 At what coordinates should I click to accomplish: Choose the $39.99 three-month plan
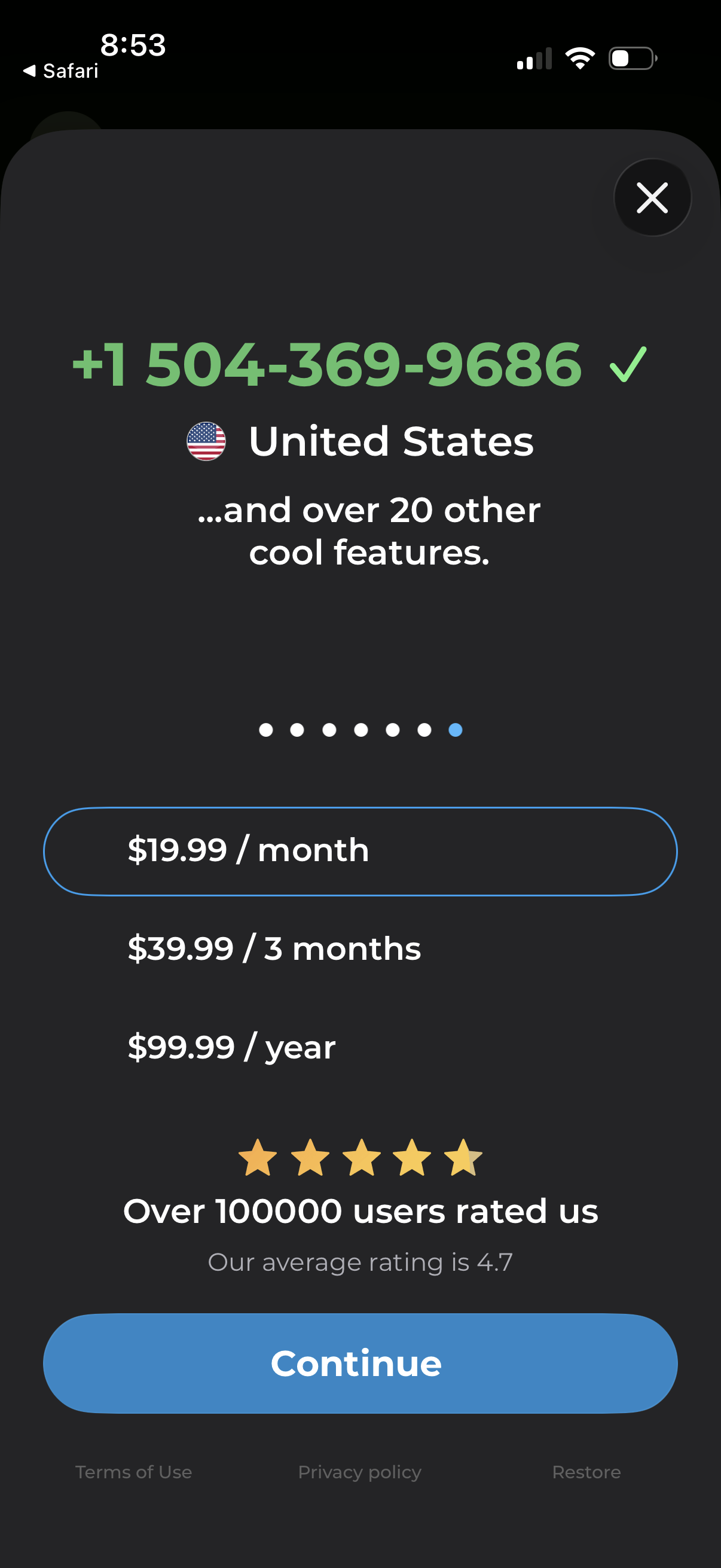coord(360,948)
